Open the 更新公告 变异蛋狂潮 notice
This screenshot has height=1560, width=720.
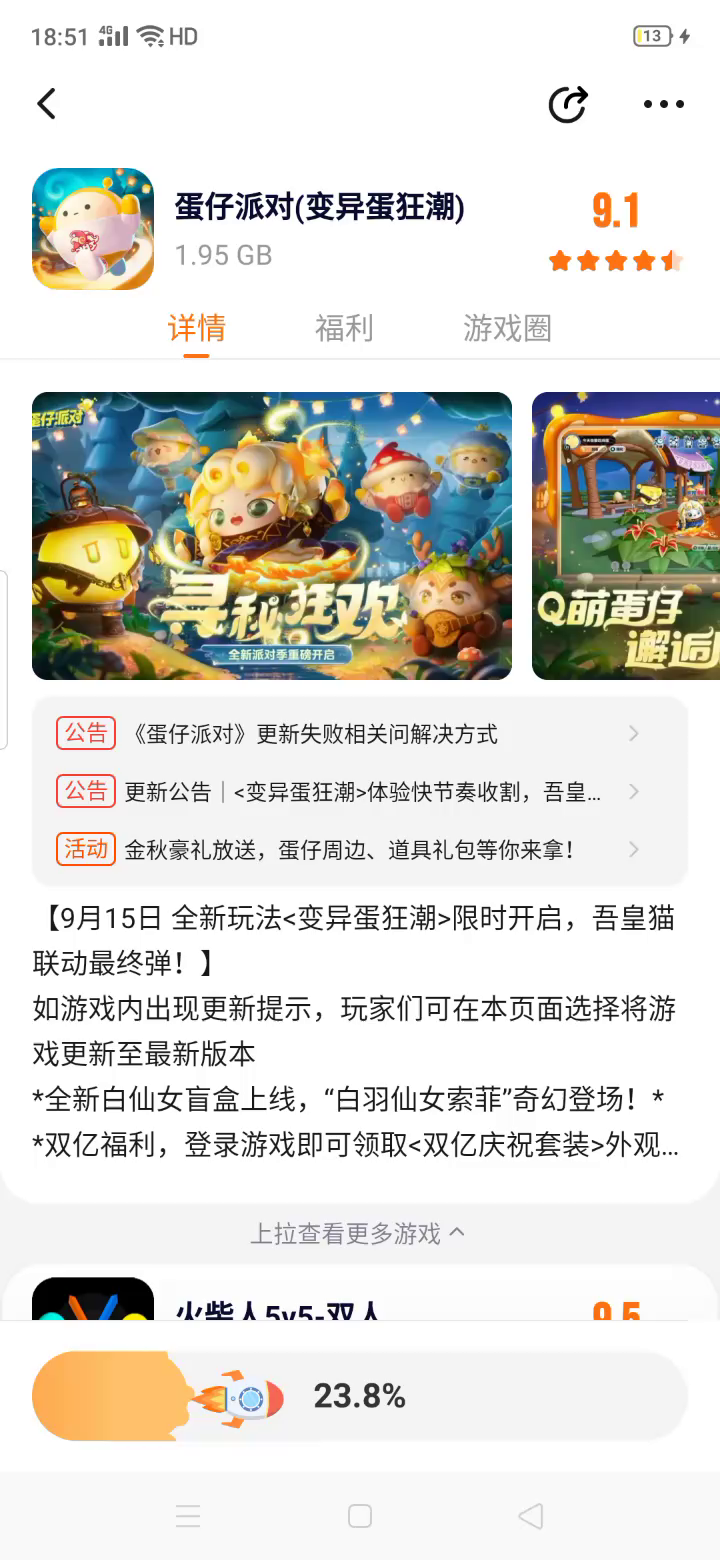tap(360, 792)
